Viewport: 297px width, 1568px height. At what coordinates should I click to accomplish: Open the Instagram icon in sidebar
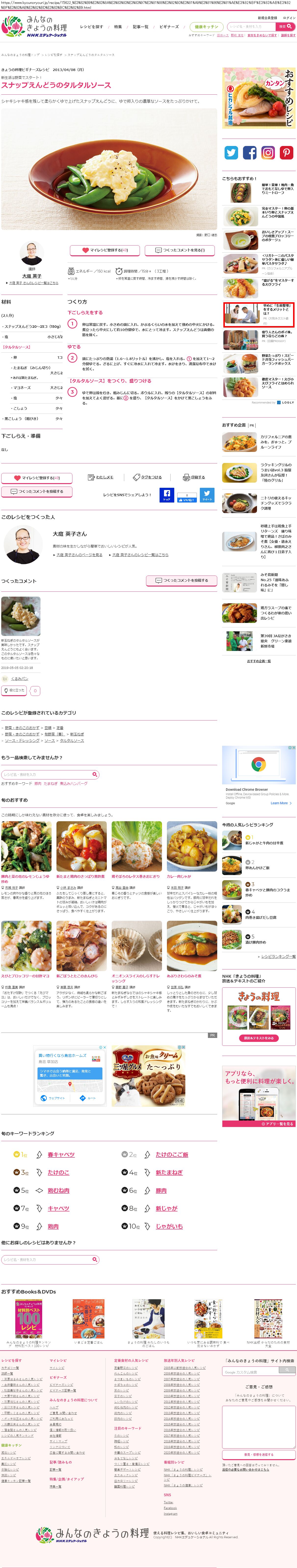(x=268, y=153)
